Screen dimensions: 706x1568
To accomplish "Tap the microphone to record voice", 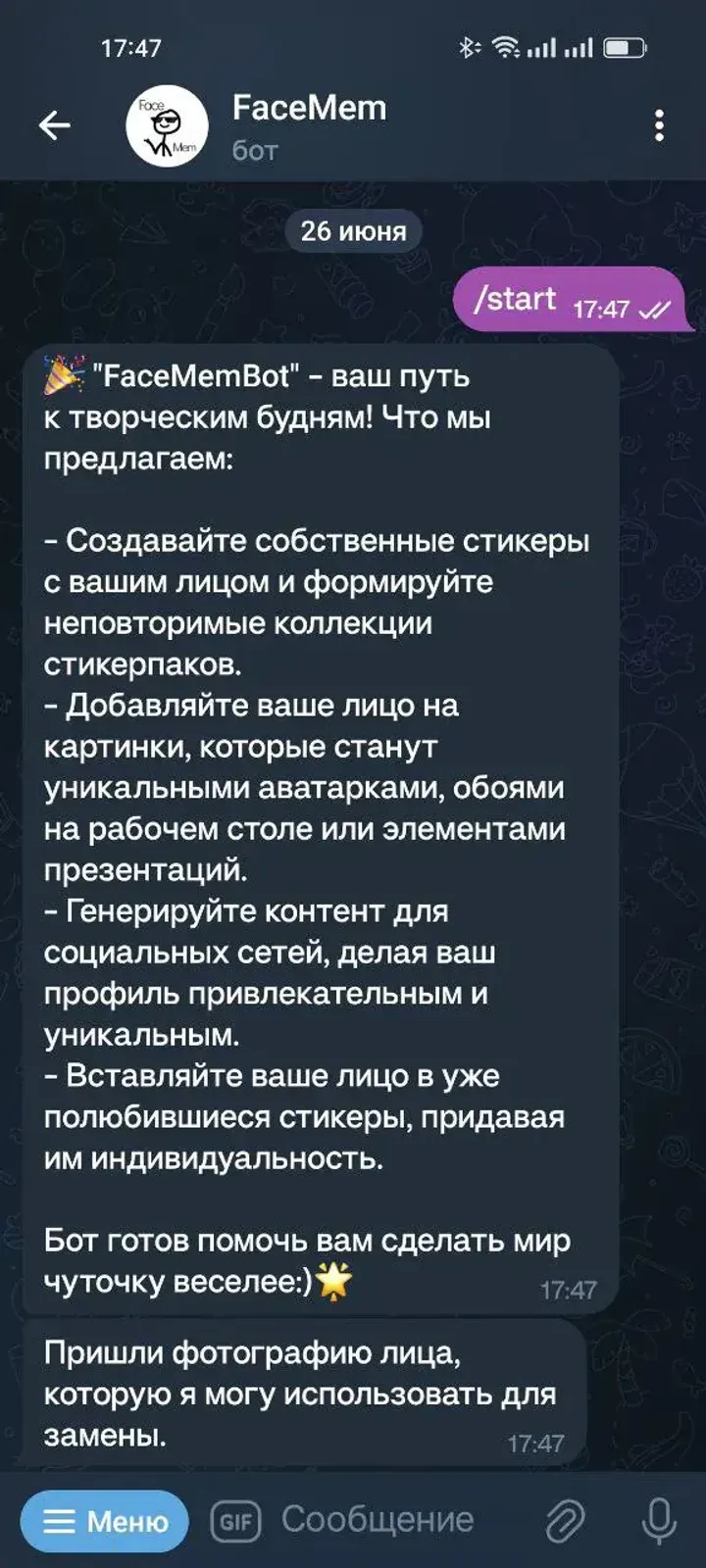I will click(658, 1521).
